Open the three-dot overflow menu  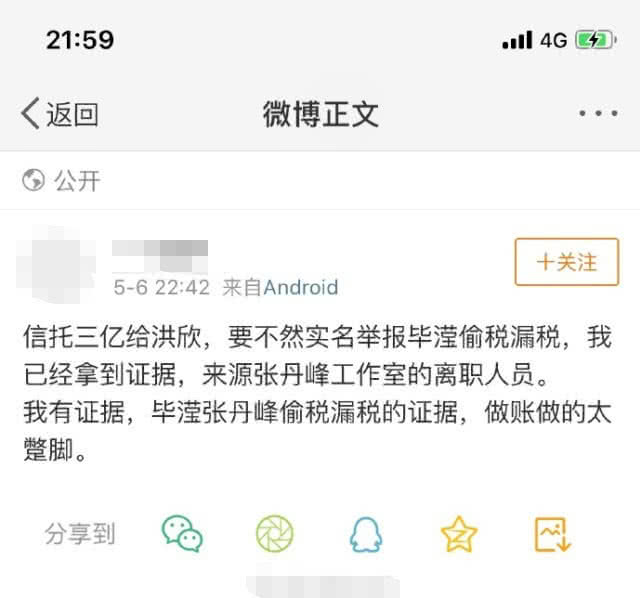598,113
